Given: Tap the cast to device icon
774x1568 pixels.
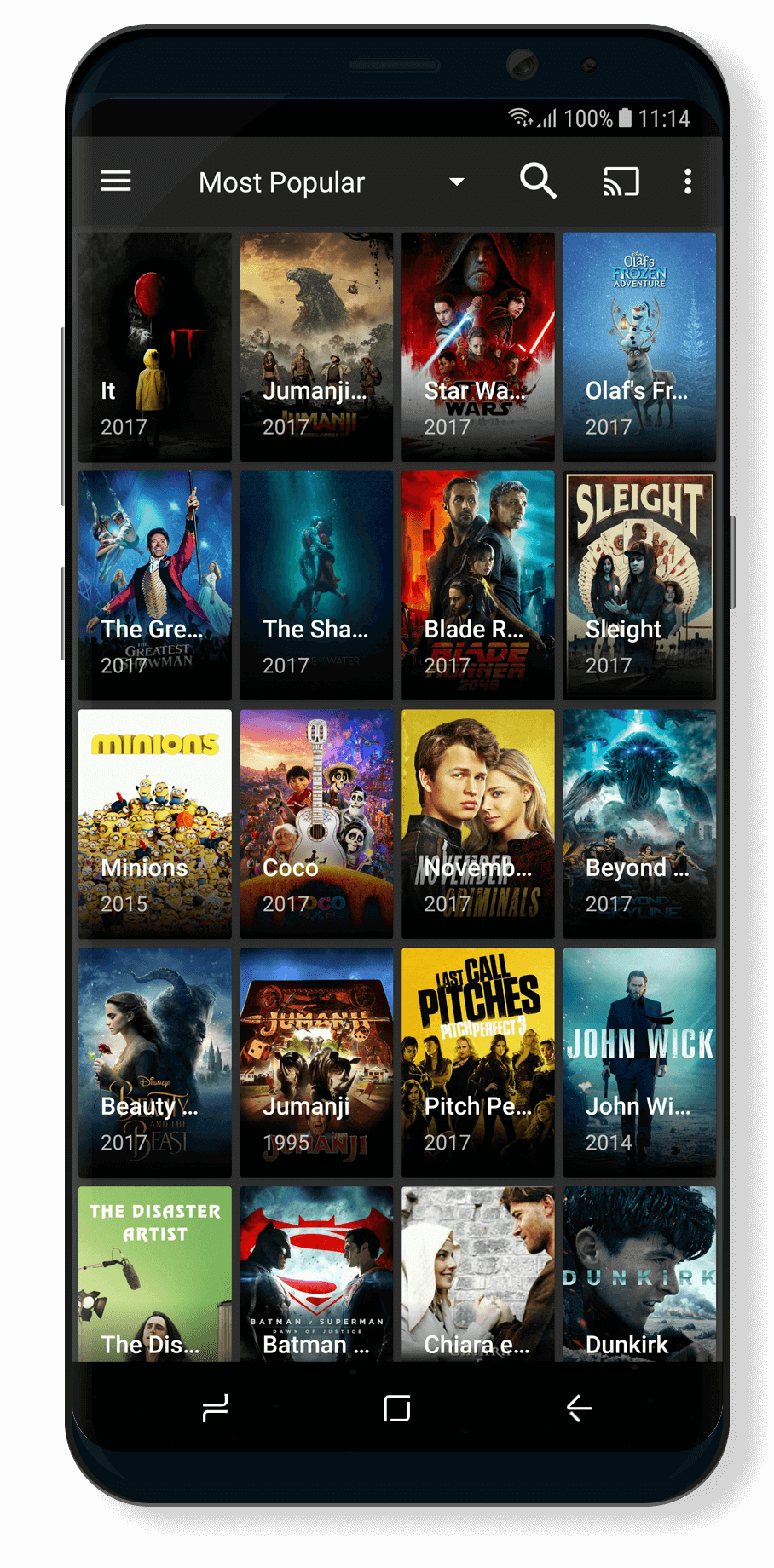Looking at the screenshot, I should point(621,182).
